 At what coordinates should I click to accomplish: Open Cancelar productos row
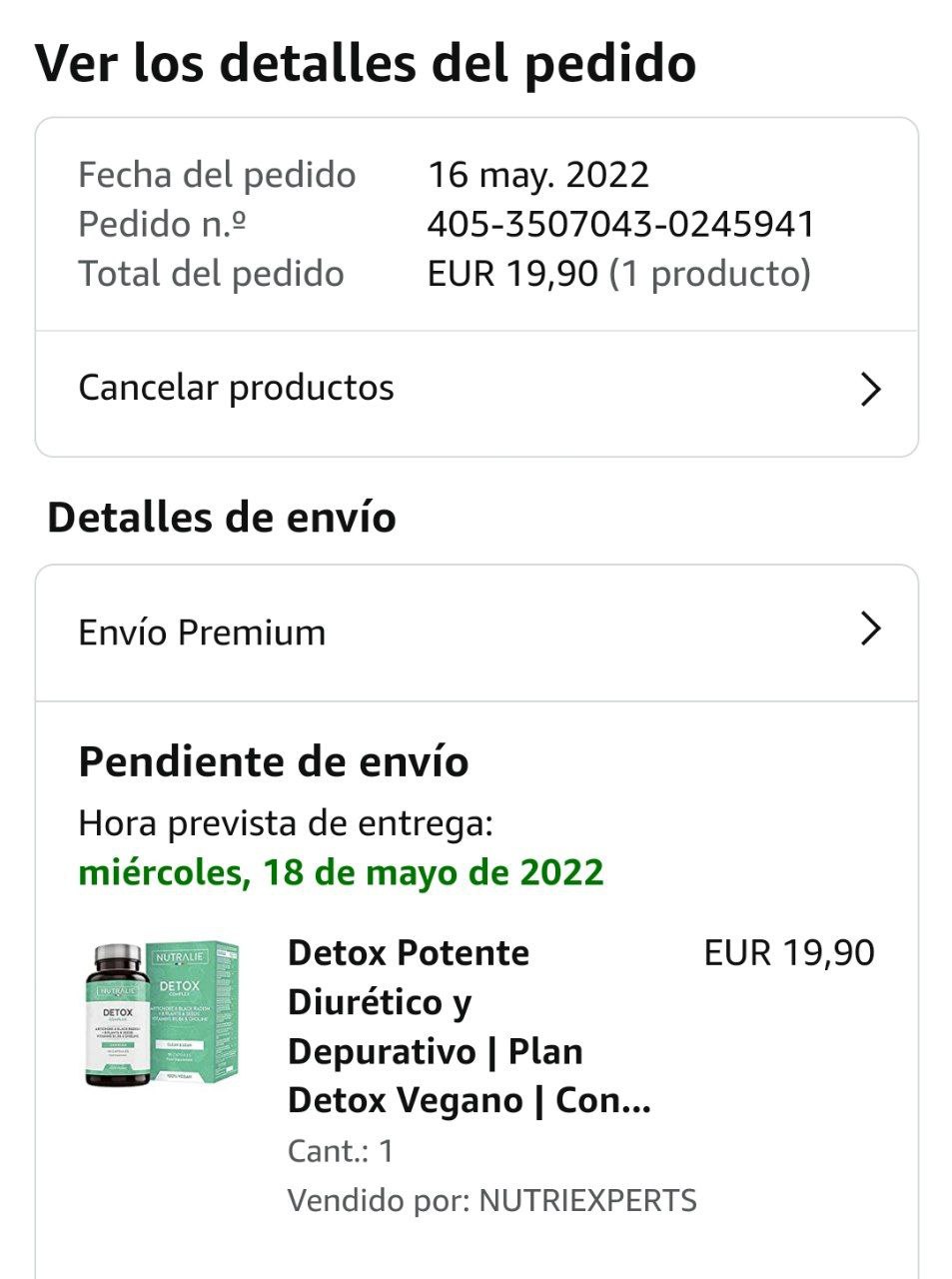[x=476, y=389]
